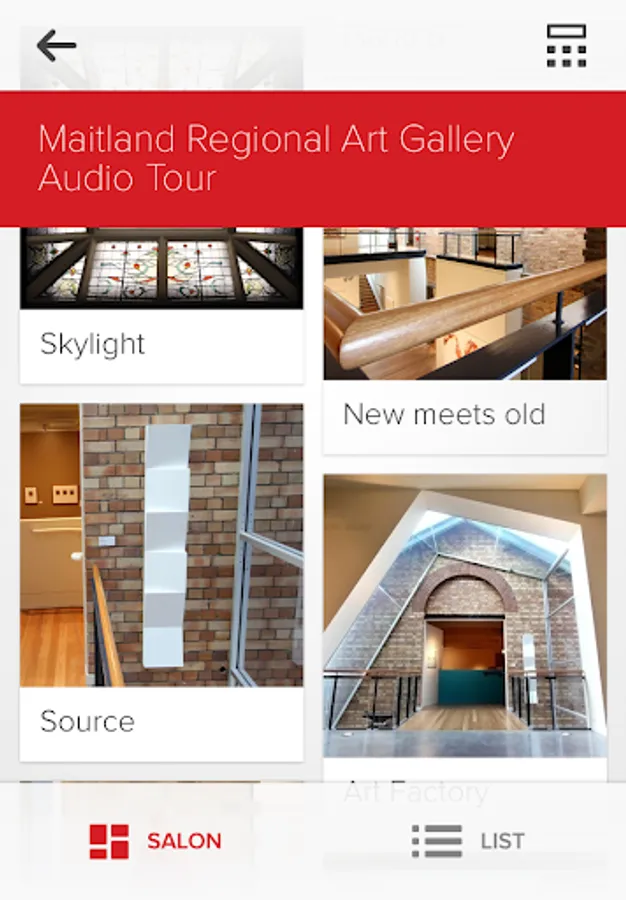626x900 pixels.
Task: Open the New meets old card
Action: coord(464,340)
